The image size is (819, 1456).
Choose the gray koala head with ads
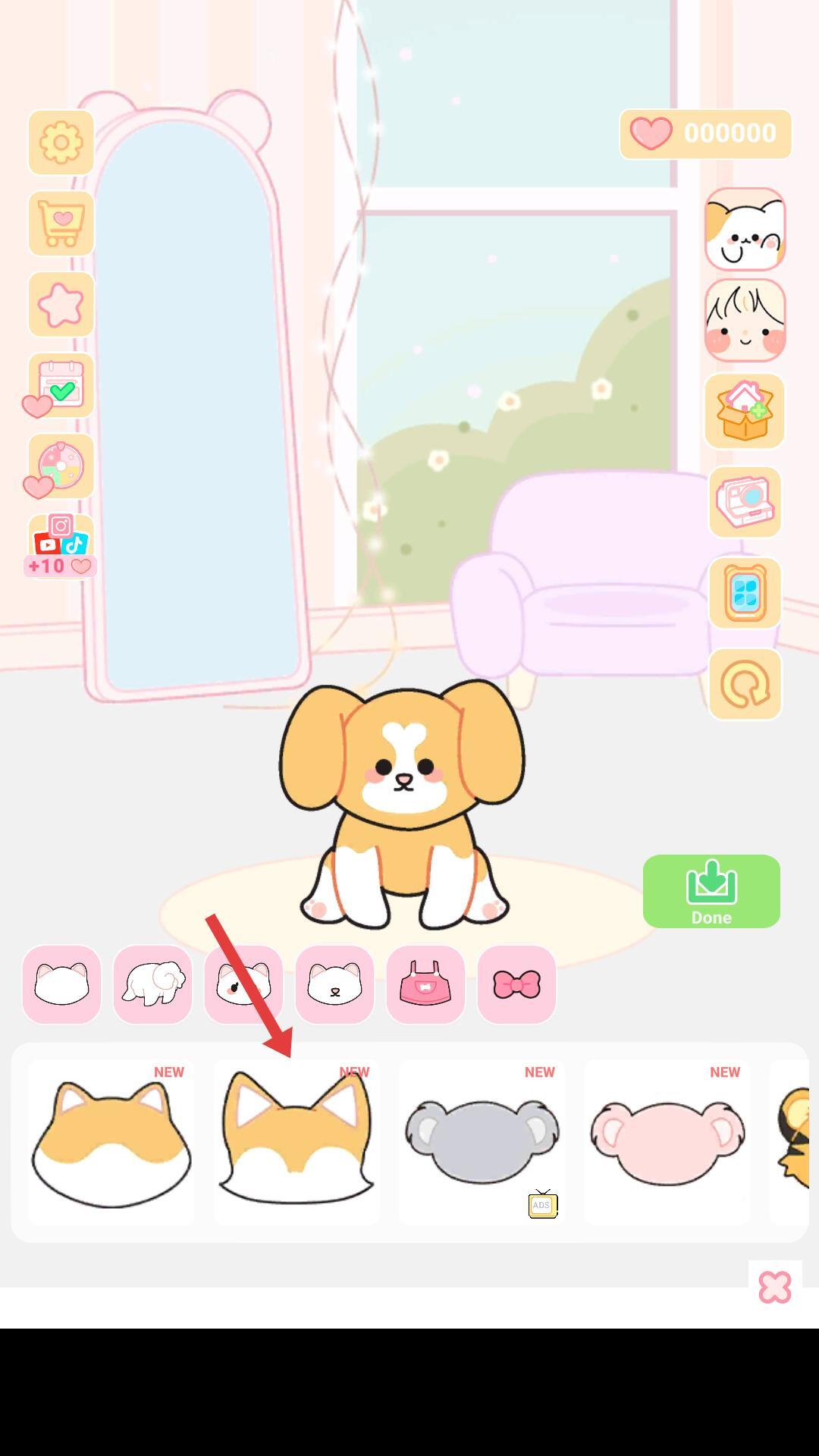pyautogui.click(x=482, y=1142)
